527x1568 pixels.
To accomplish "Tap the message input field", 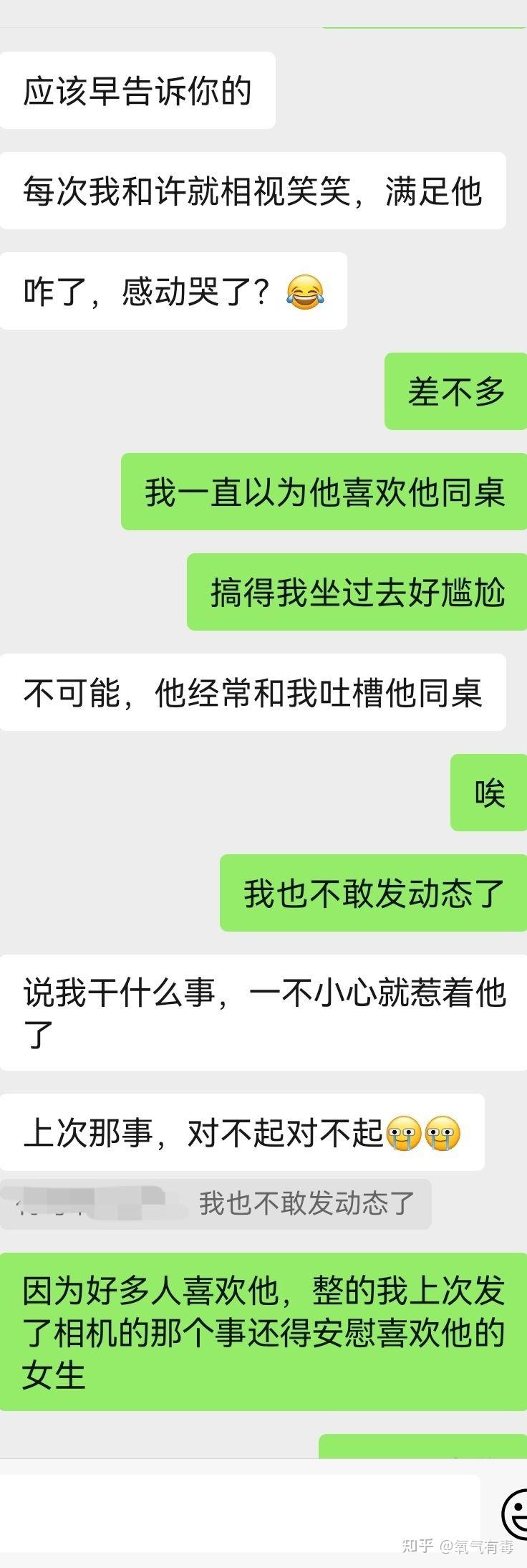I will [240, 1512].
